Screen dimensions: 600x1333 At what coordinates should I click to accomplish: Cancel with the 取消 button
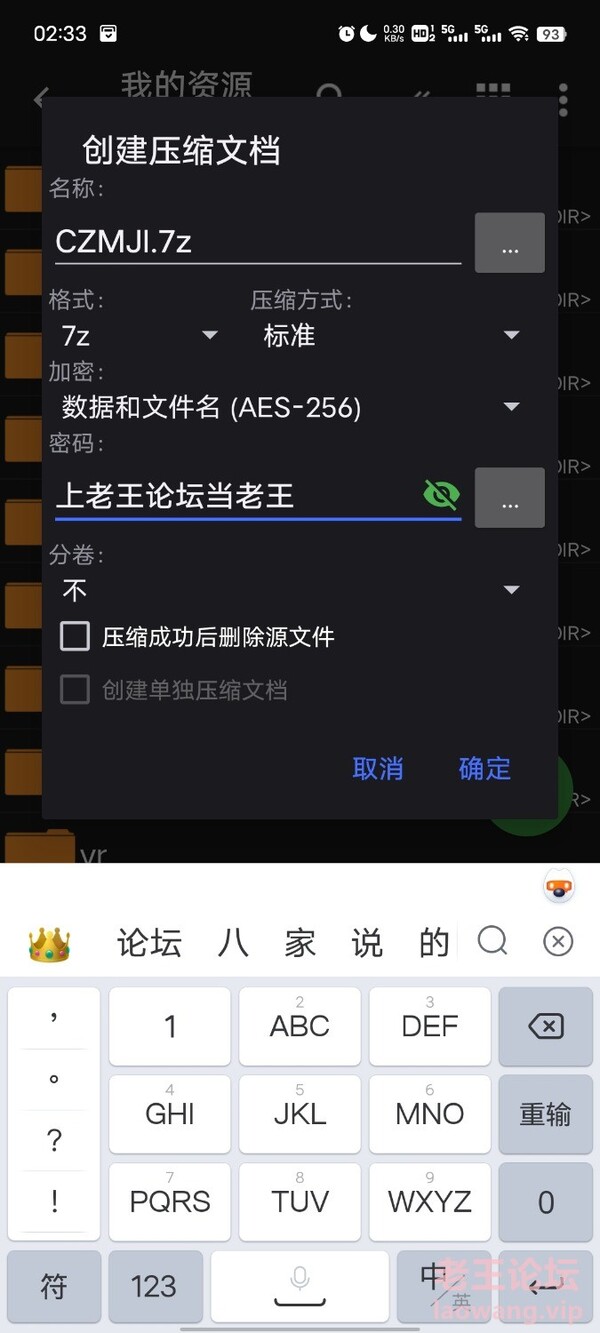(x=378, y=768)
